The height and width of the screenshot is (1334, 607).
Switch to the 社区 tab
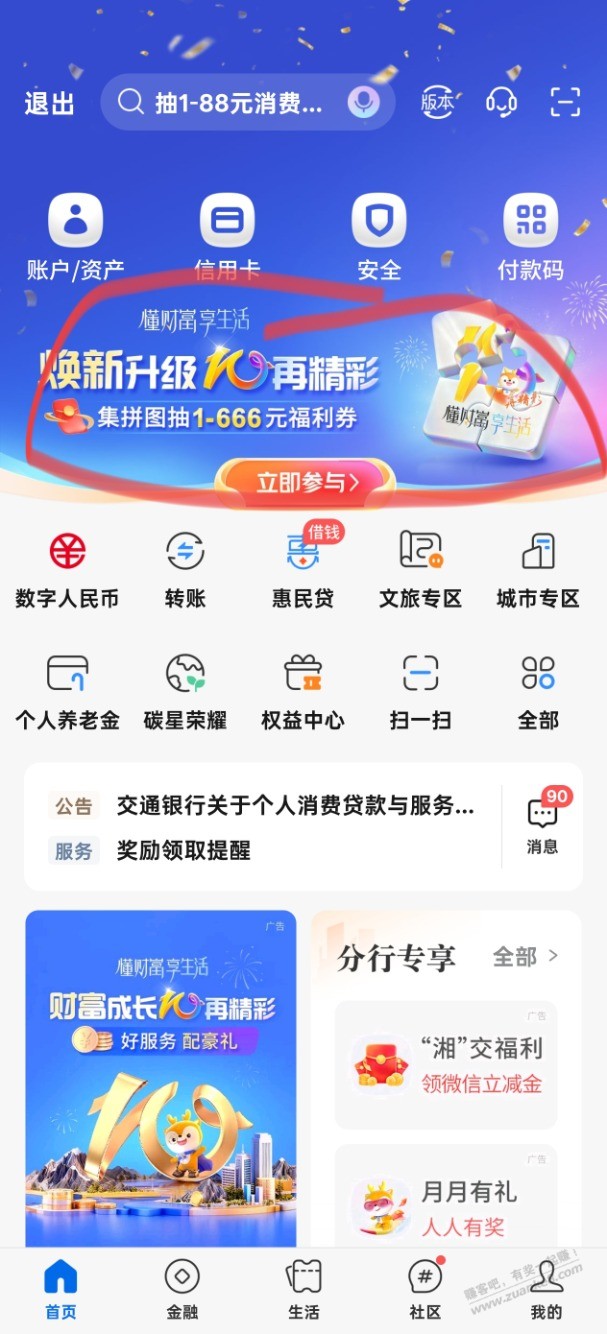(425, 1289)
